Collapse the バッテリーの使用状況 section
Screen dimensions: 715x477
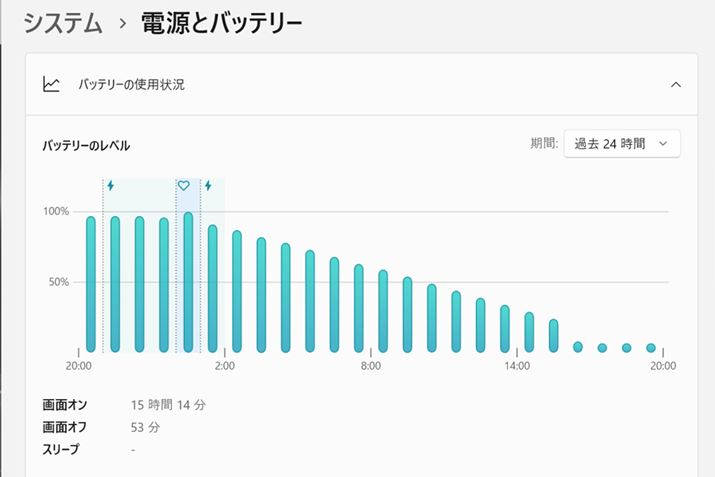[x=676, y=85]
